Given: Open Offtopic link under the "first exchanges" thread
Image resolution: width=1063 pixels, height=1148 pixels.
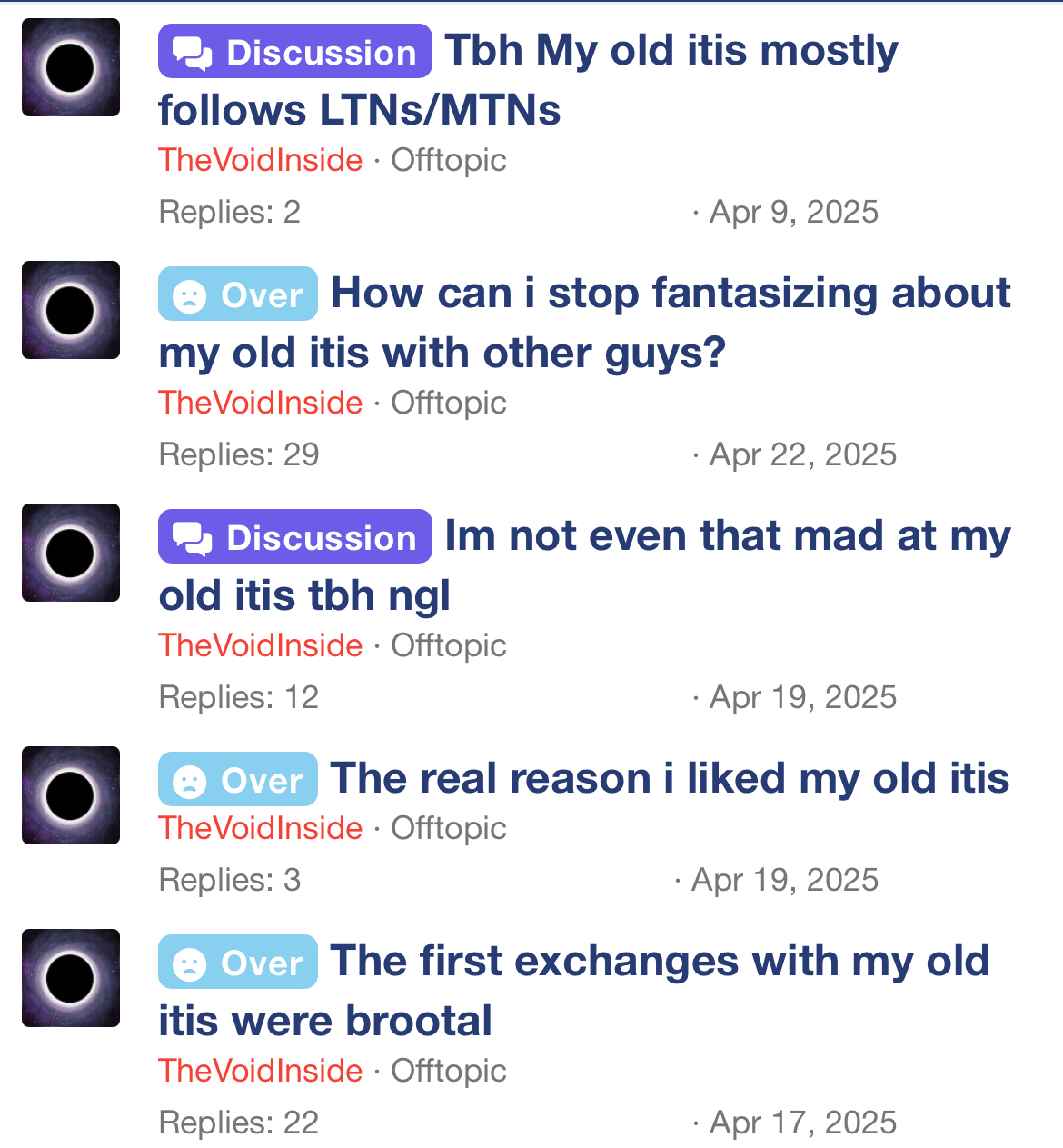Looking at the screenshot, I should [x=449, y=1071].
